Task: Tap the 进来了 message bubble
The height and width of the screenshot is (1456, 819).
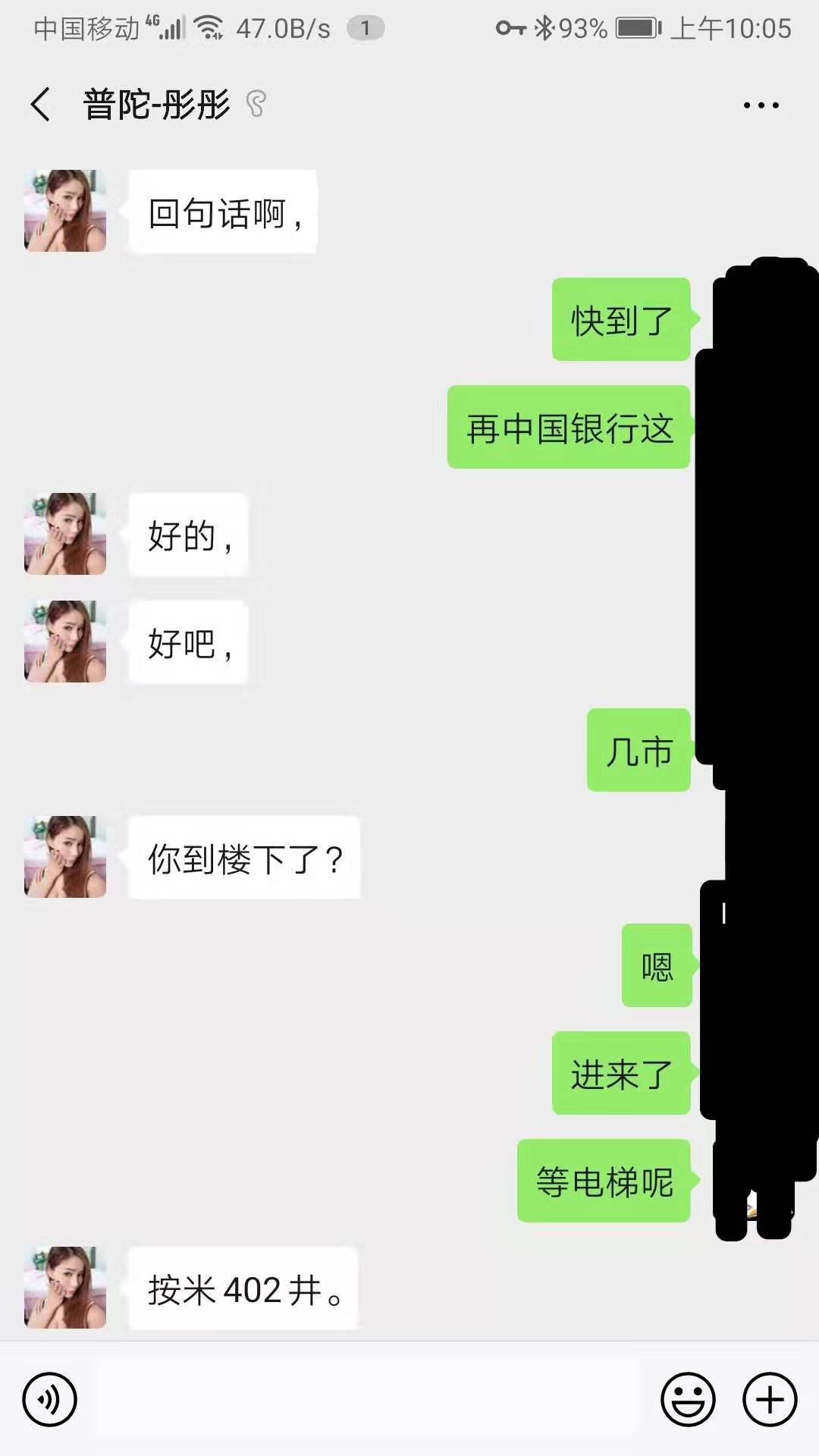Action: (620, 1073)
